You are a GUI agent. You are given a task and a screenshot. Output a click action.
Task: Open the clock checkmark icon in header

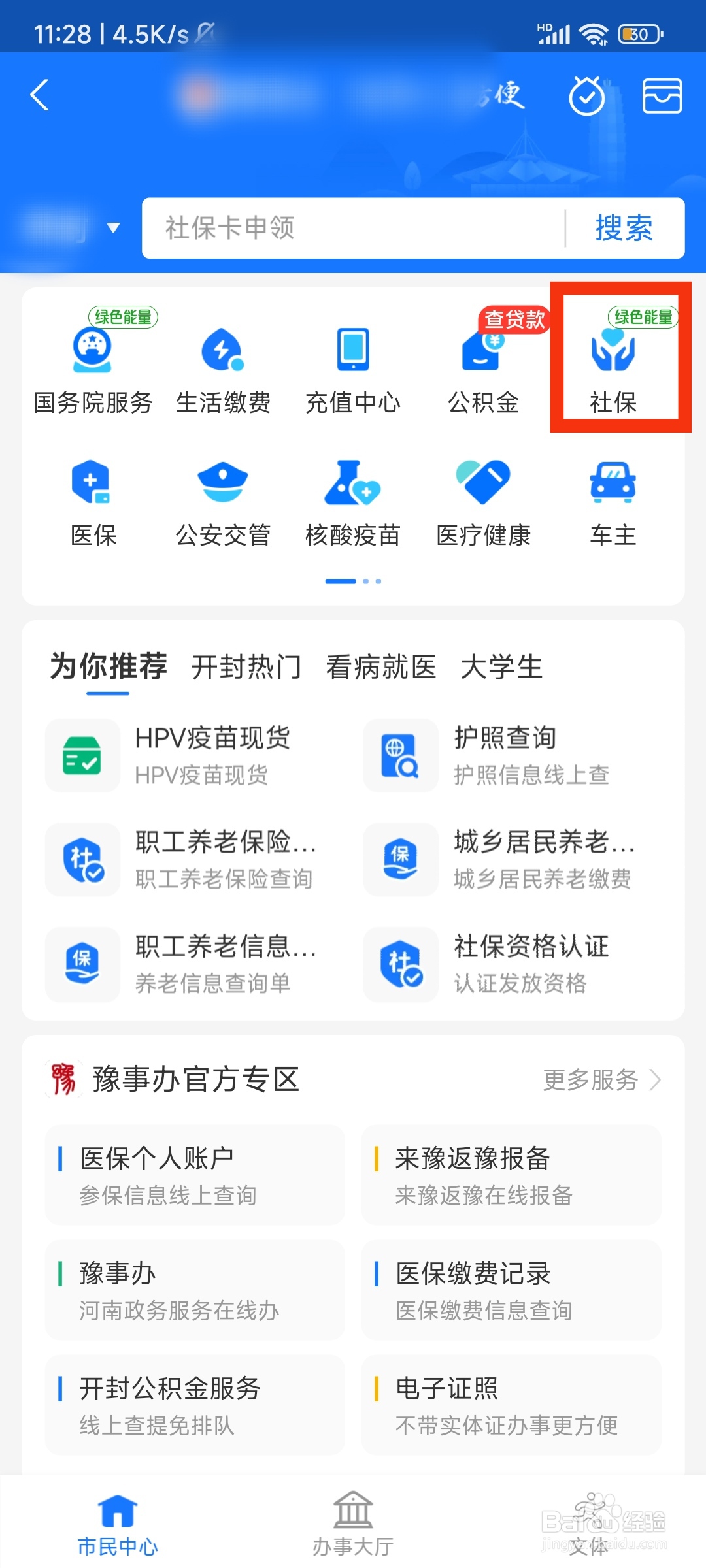point(586,97)
